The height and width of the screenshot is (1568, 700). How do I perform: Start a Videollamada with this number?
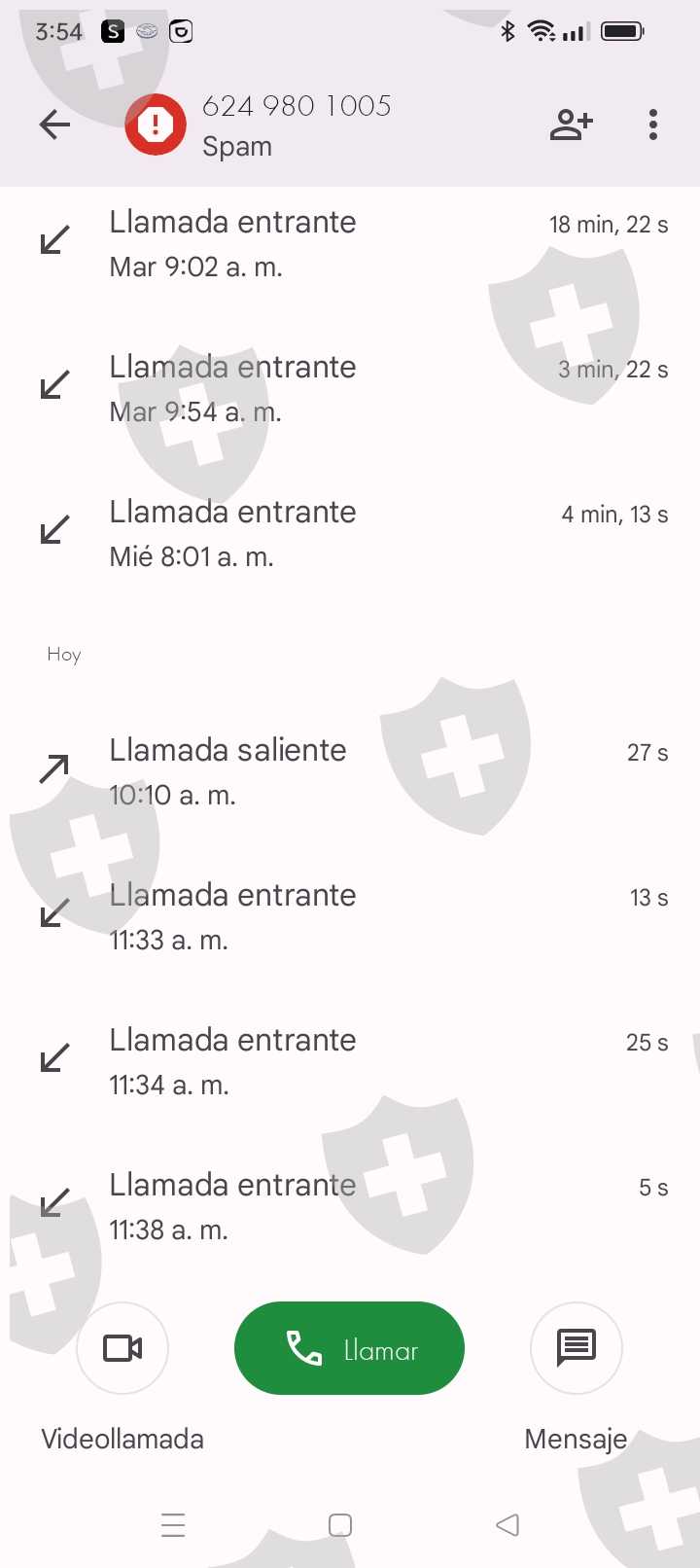click(122, 1348)
